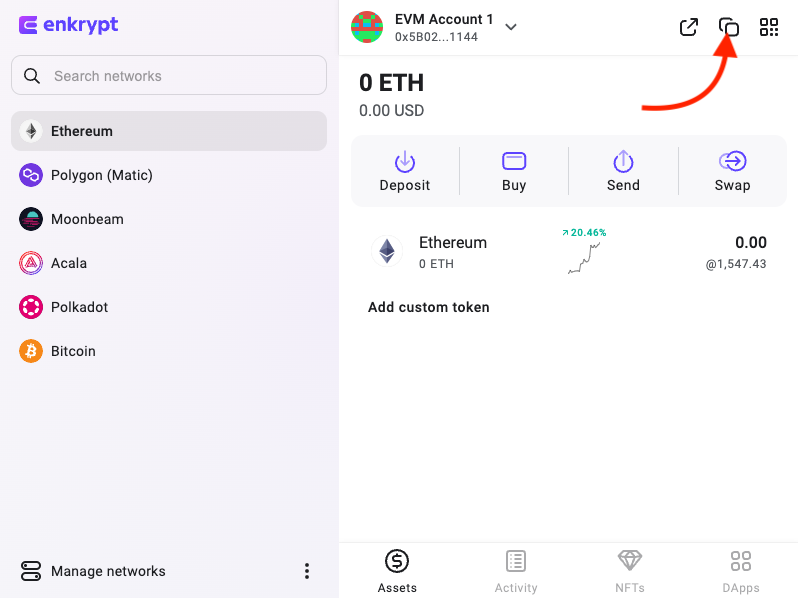Open Manage networks
Image resolution: width=798 pixels, height=598 pixels.
(x=107, y=571)
